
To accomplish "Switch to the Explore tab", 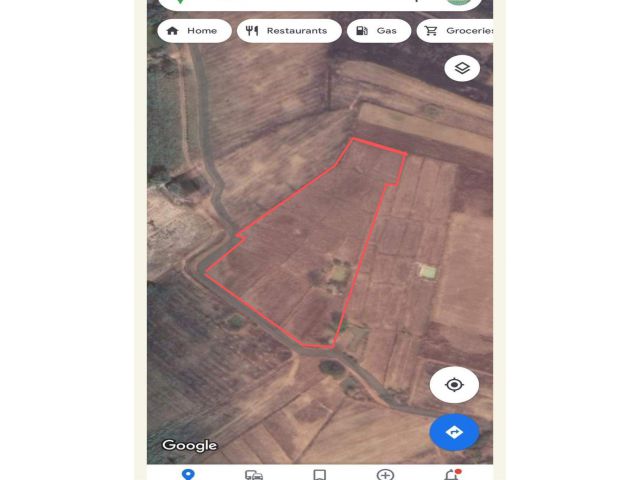I will click(x=188, y=474).
